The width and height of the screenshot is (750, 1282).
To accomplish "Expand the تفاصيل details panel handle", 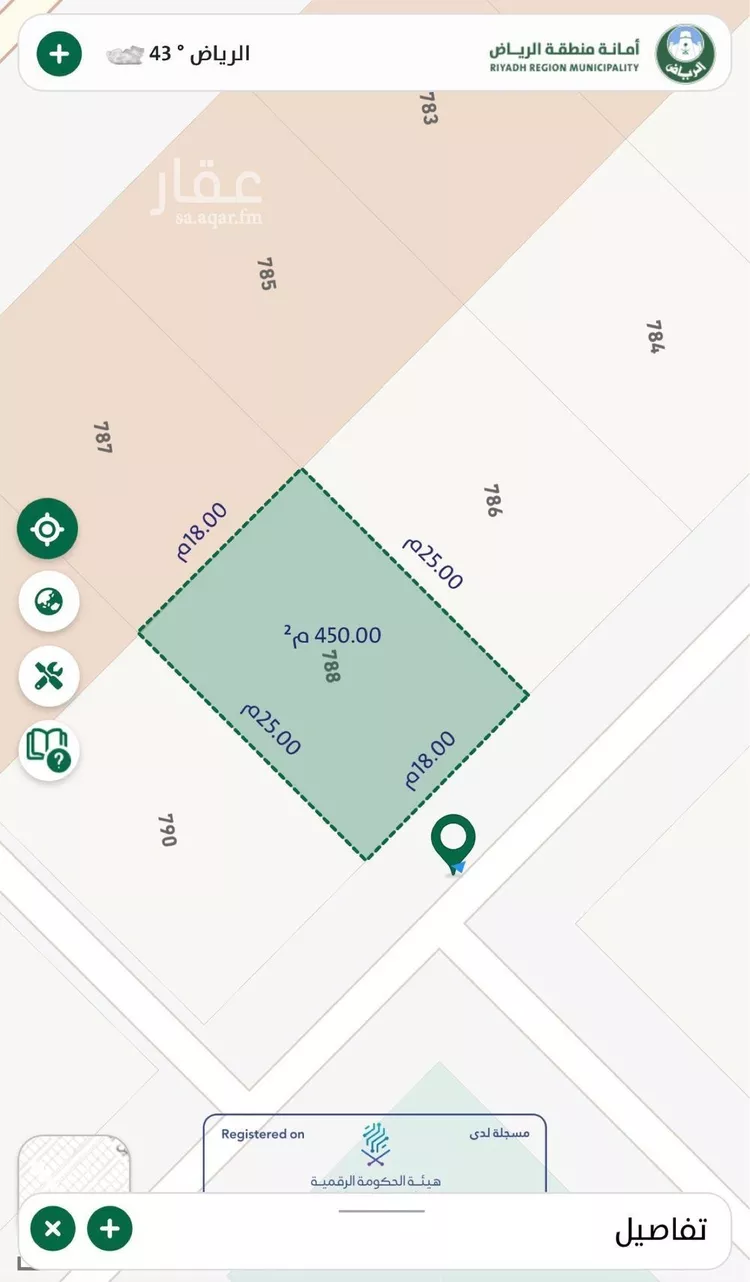I will 381,1211.
